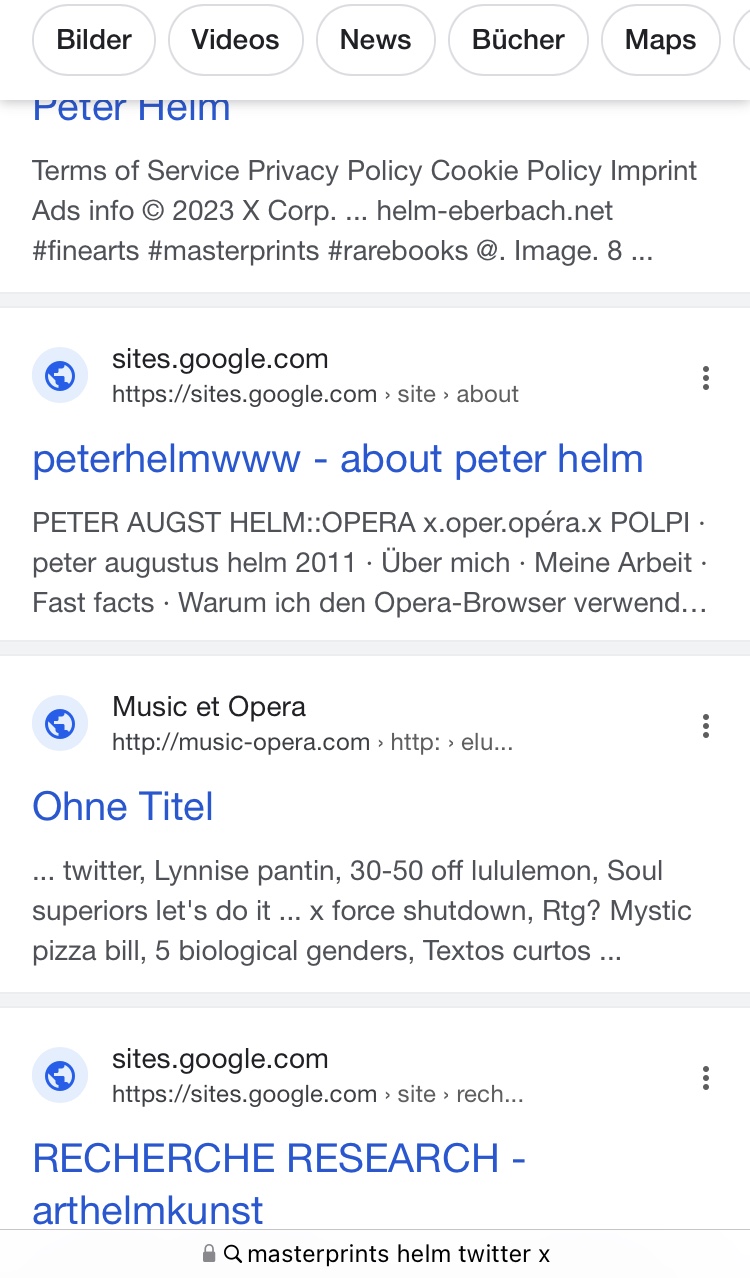Viewport: 750px width, 1278px height.
Task: Open the Peter Helm result link
Action: click(132, 109)
